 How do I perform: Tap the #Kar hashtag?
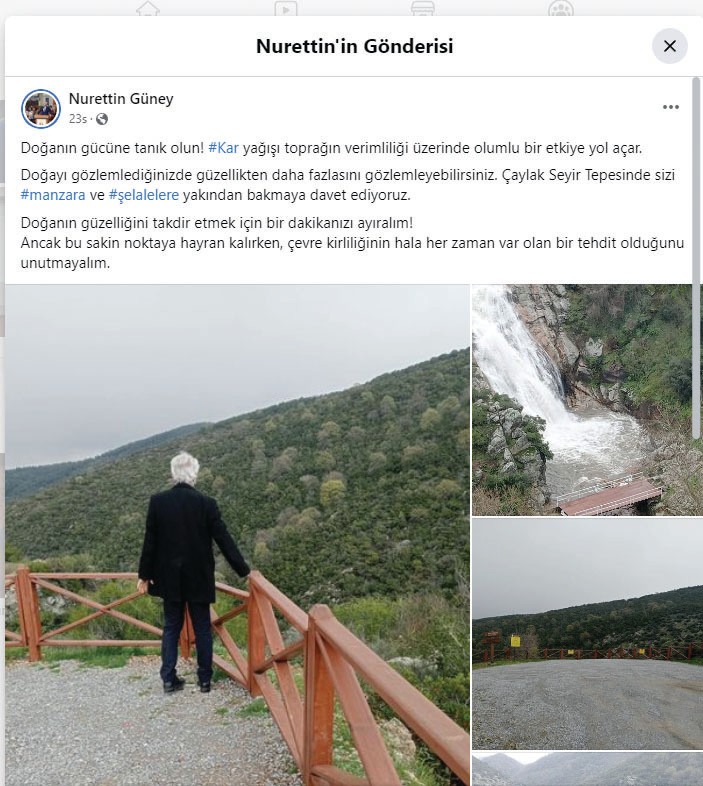(x=224, y=148)
